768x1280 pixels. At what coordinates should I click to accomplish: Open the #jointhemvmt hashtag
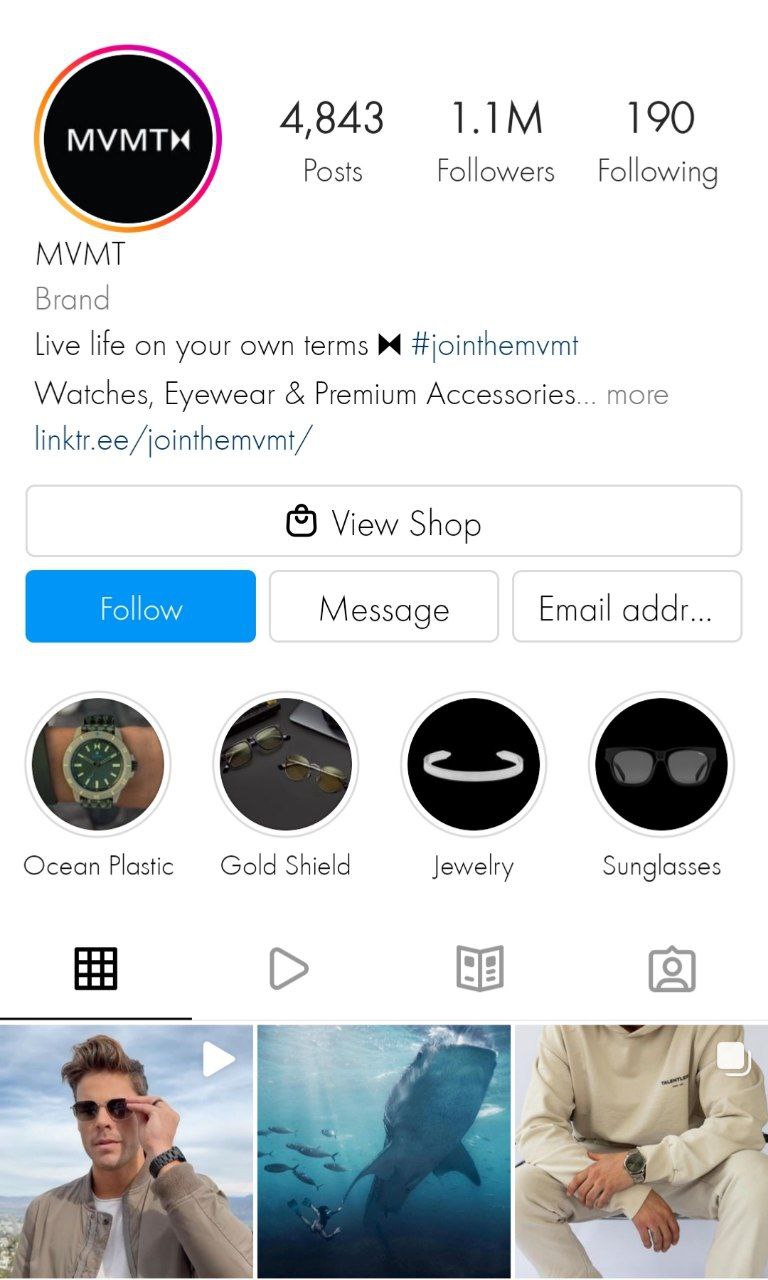(x=494, y=346)
